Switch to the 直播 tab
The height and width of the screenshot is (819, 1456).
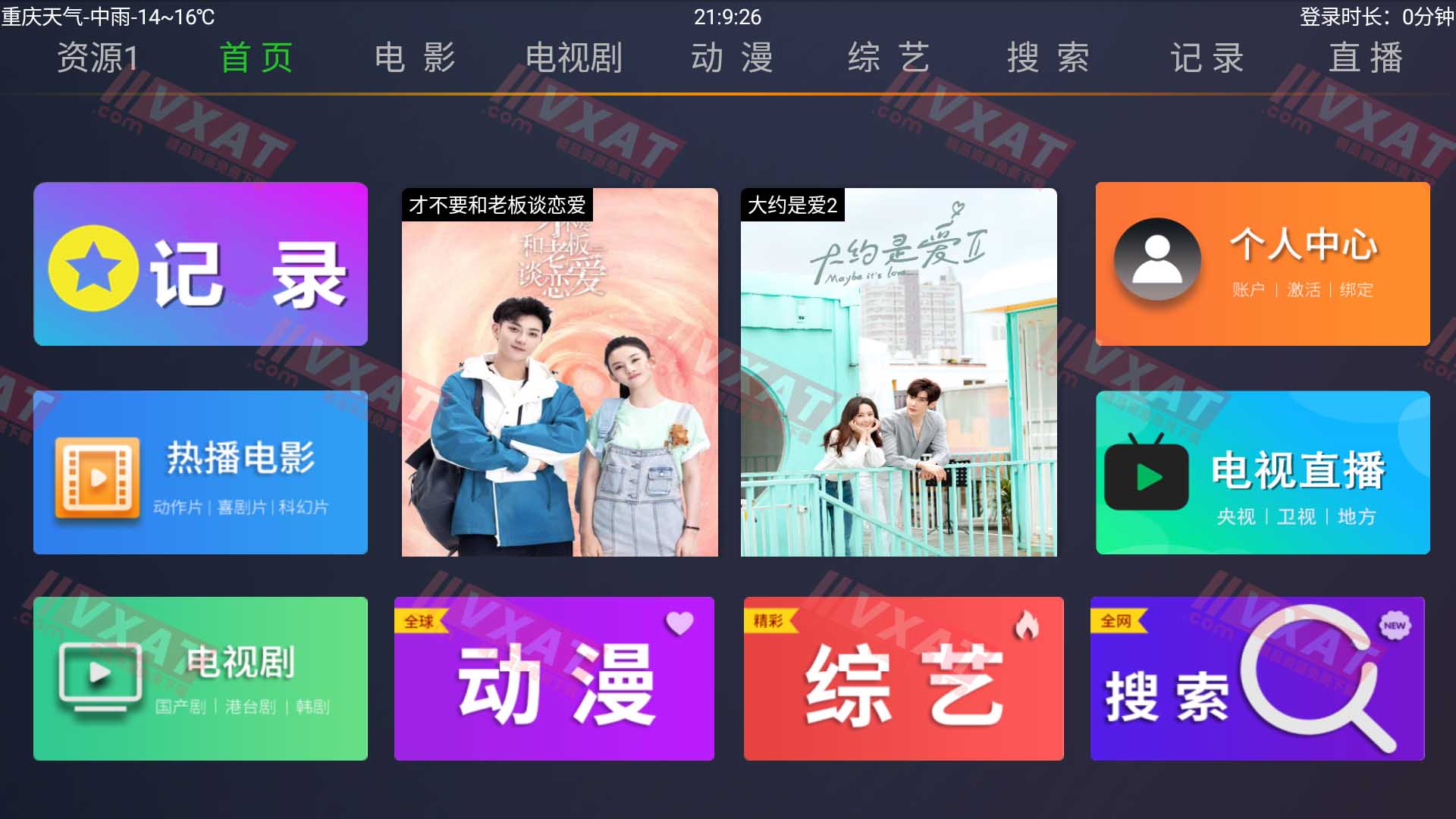click(1366, 58)
